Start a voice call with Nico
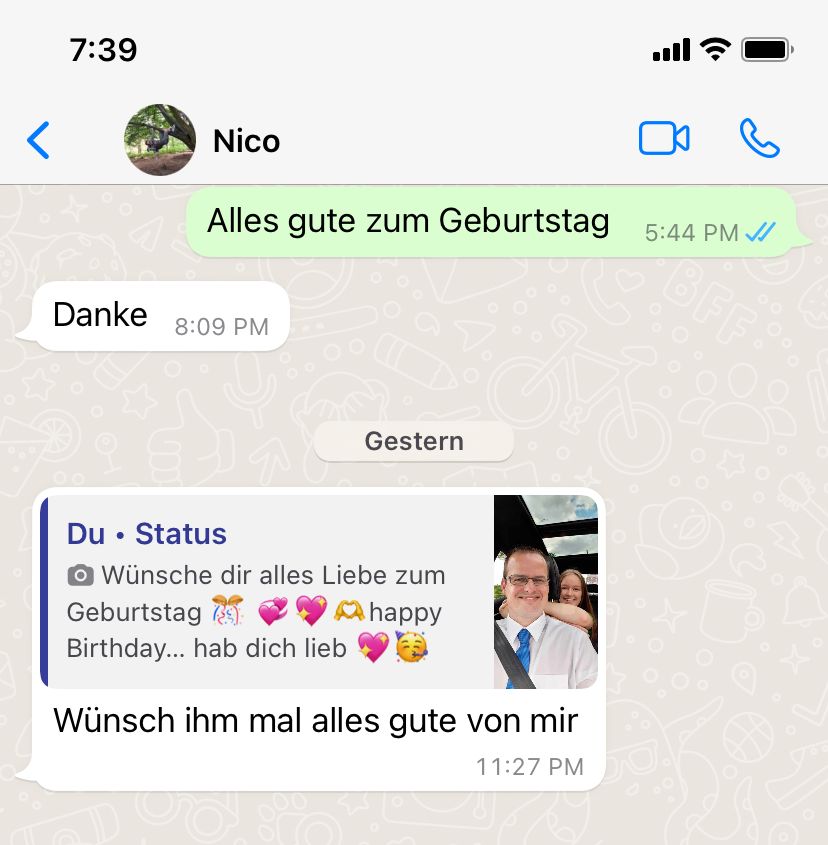This screenshot has height=845, width=828. coord(759,139)
